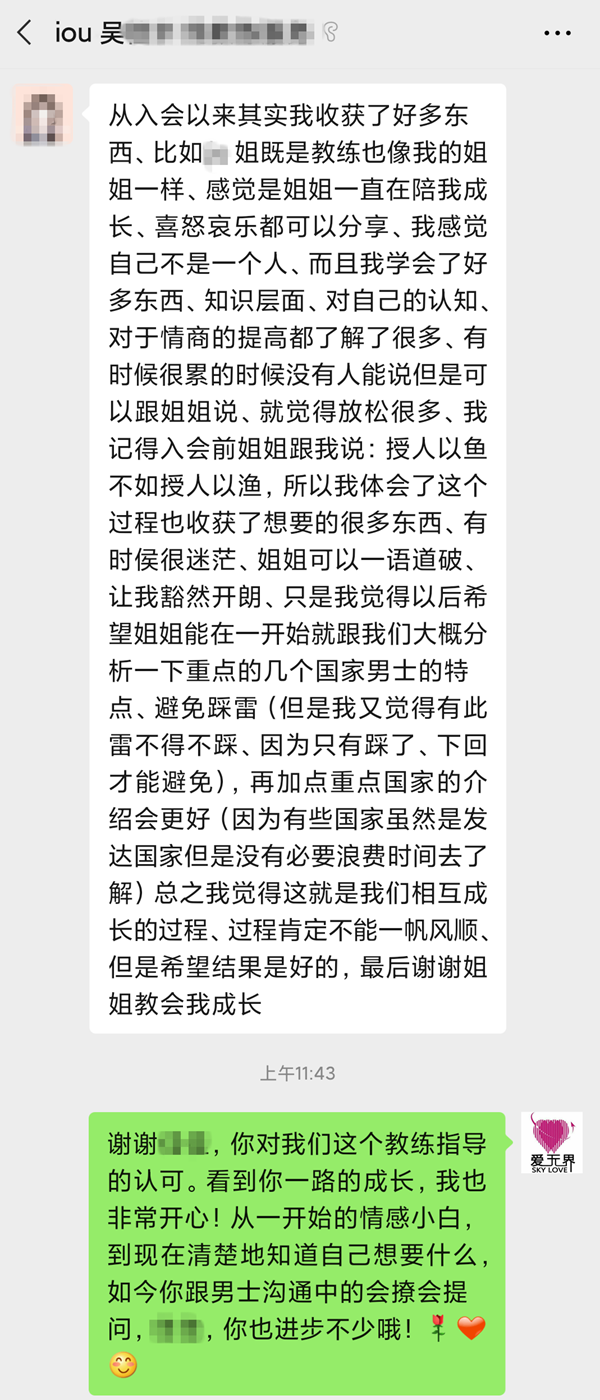The image size is (600, 1400).
Task: Open the chat overflow menu
Action: click(557, 33)
